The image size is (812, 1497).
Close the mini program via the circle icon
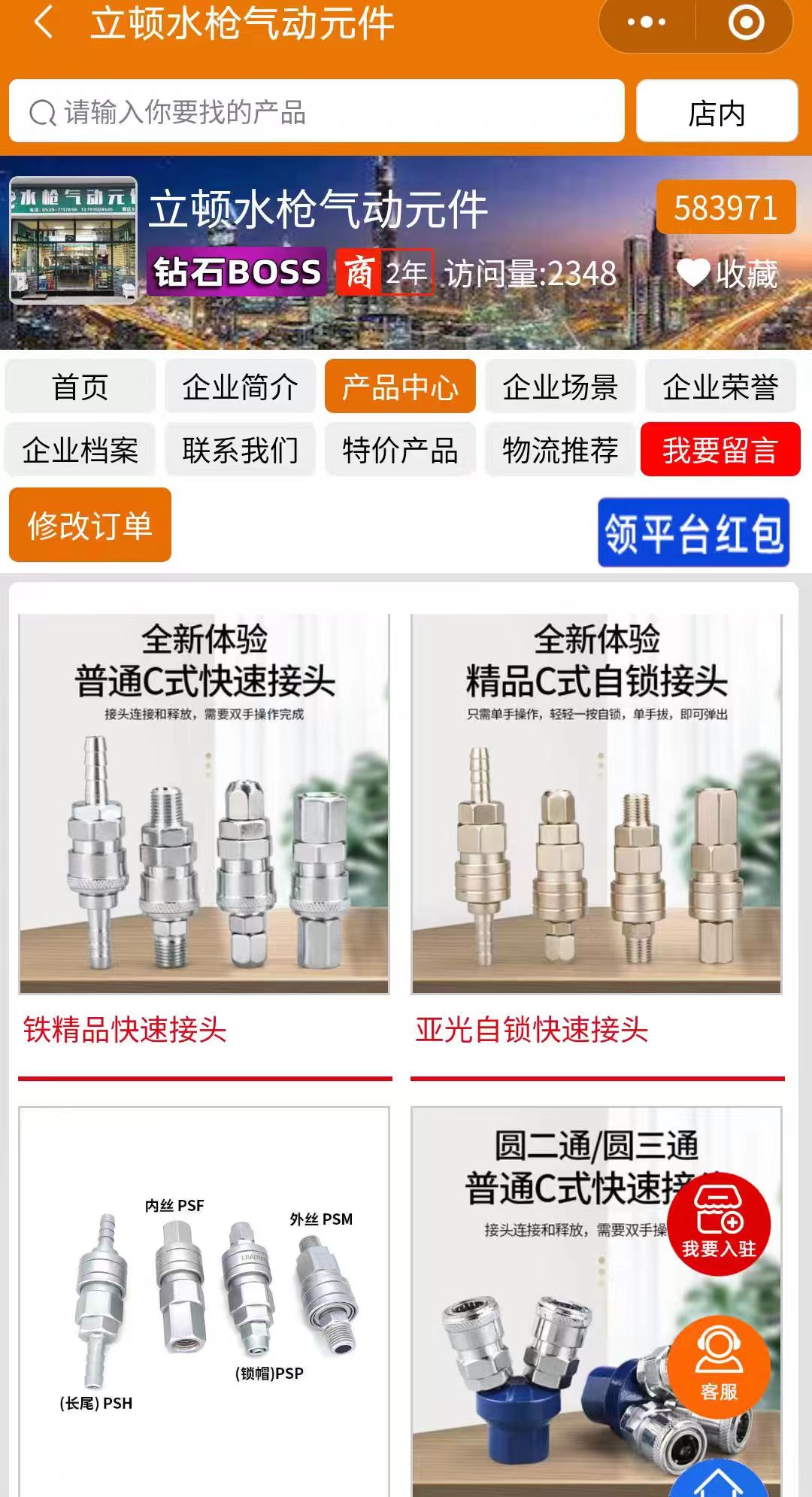(x=746, y=23)
